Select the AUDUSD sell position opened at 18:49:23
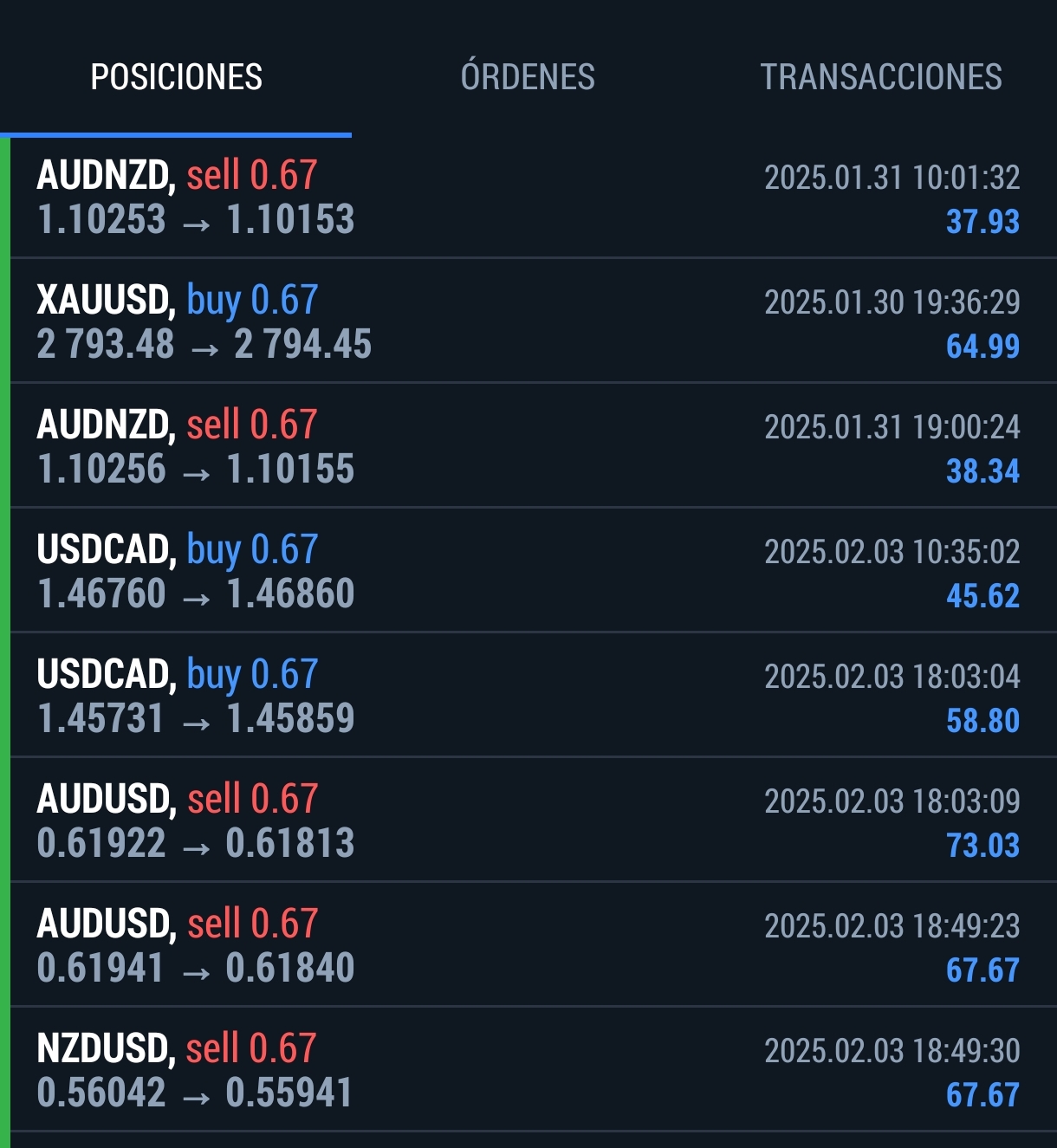This screenshot has height=1148, width=1057. (528, 945)
